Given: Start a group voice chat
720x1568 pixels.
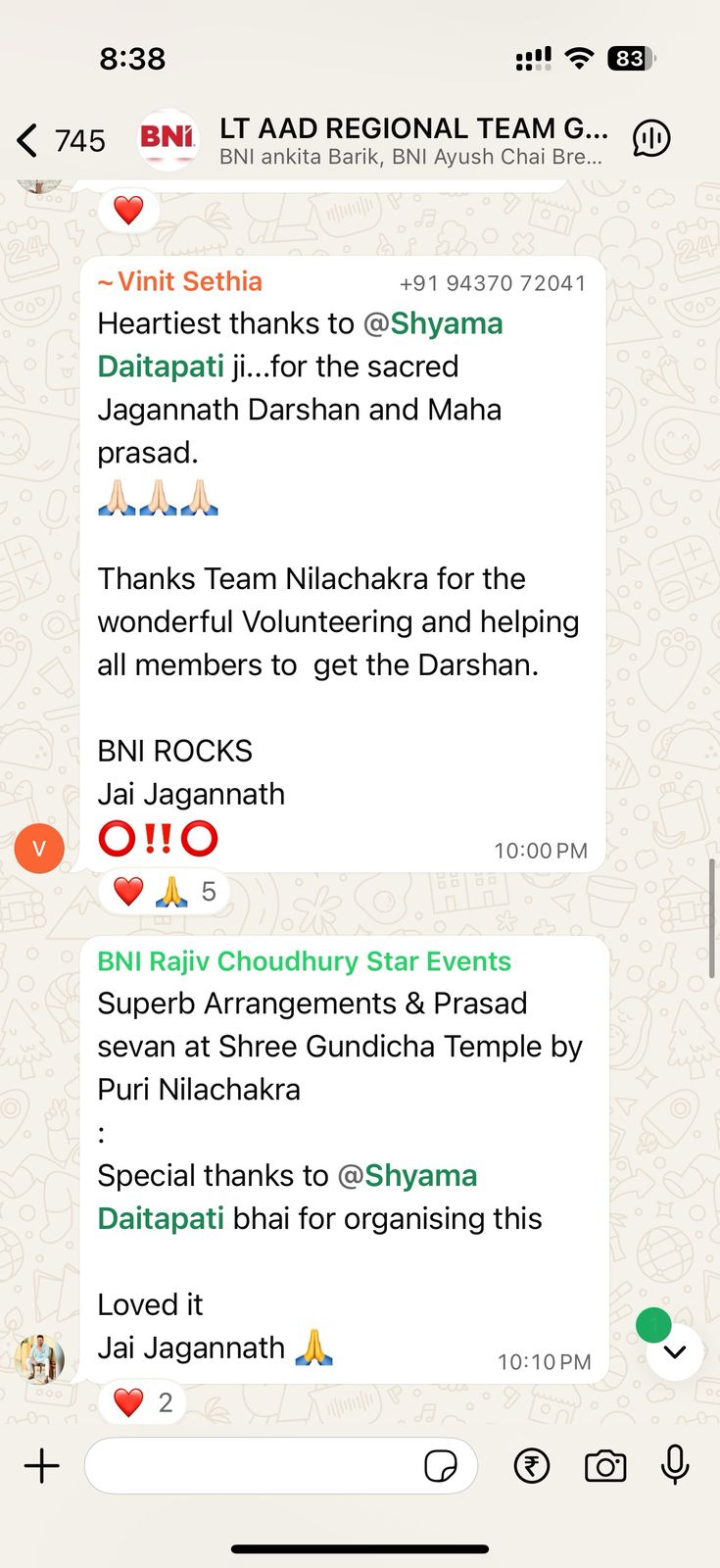Looking at the screenshot, I should (651, 139).
